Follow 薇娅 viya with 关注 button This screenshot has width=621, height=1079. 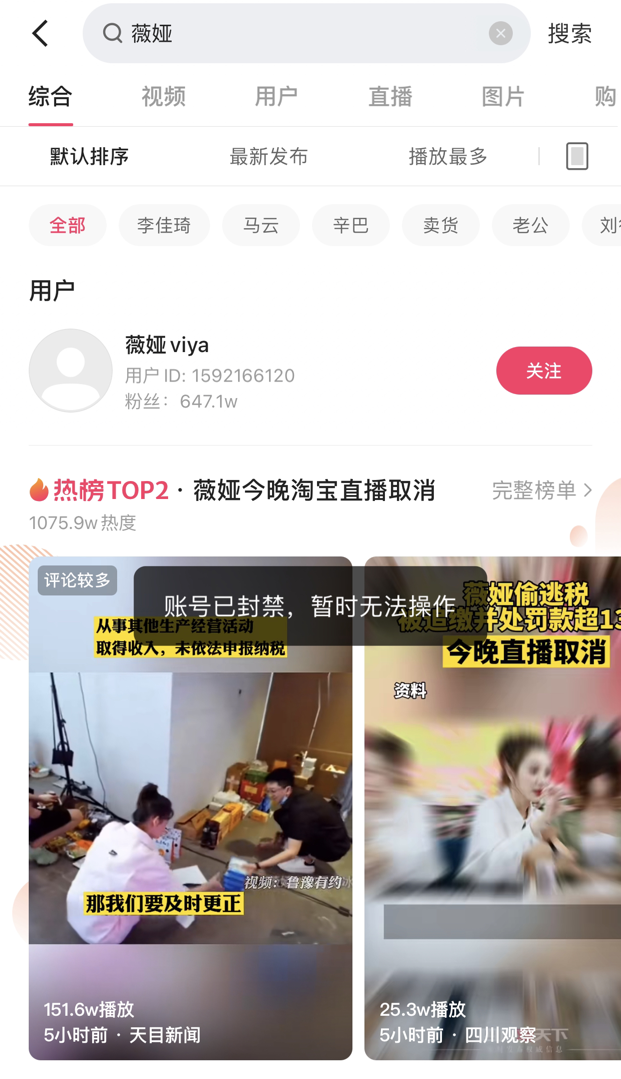point(543,371)
